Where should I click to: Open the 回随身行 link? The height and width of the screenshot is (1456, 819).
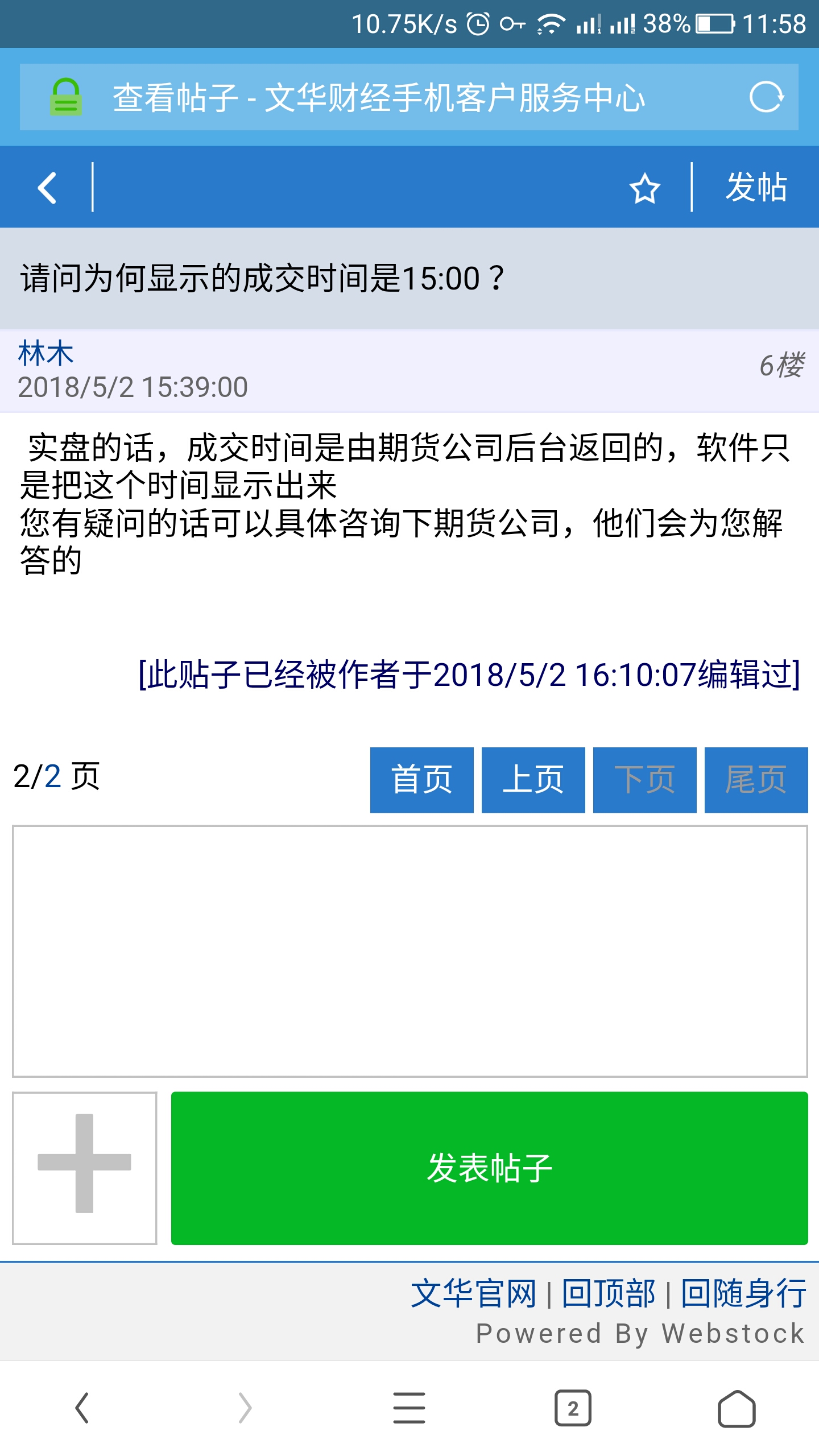[x=743, y=1294]
